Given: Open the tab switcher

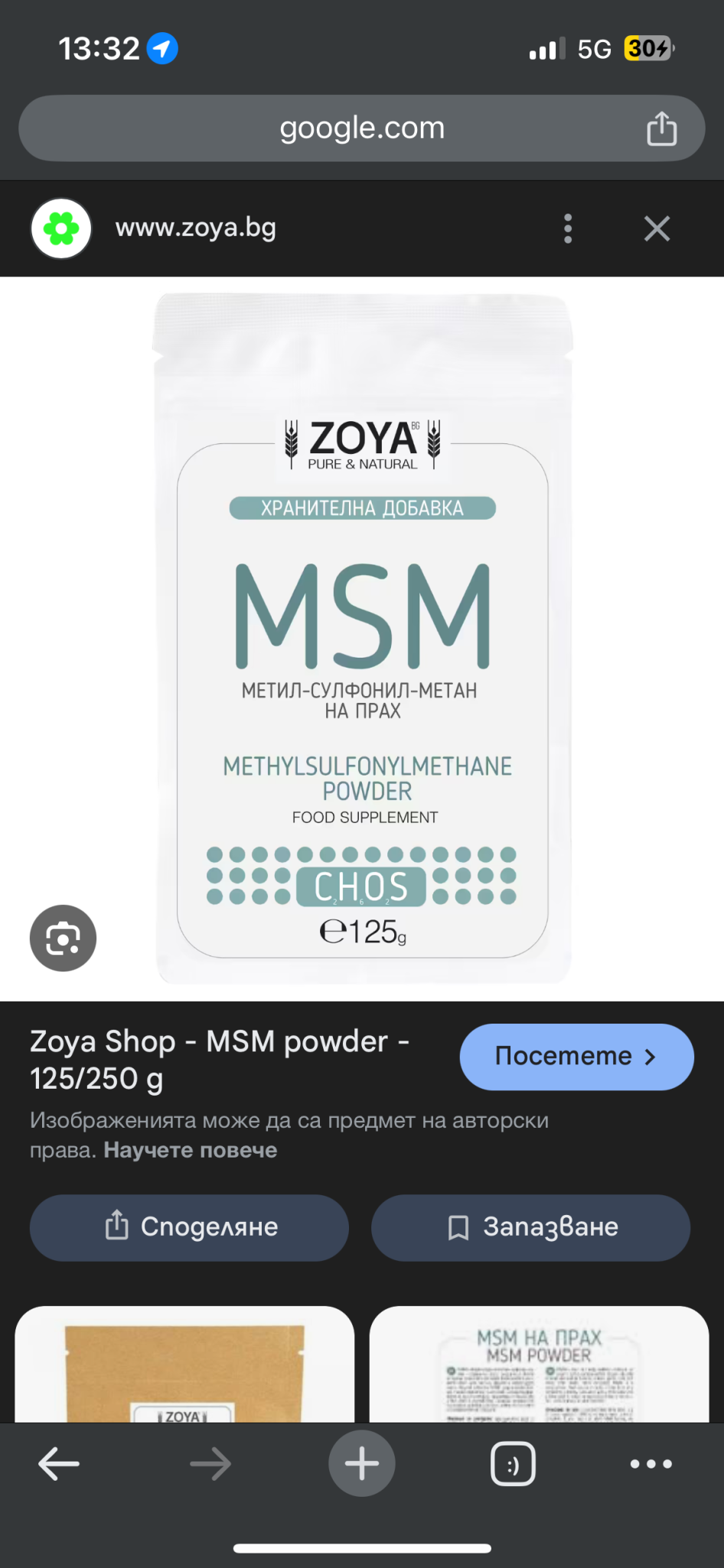Looking at the screenshot, I should click(513, 1464).
